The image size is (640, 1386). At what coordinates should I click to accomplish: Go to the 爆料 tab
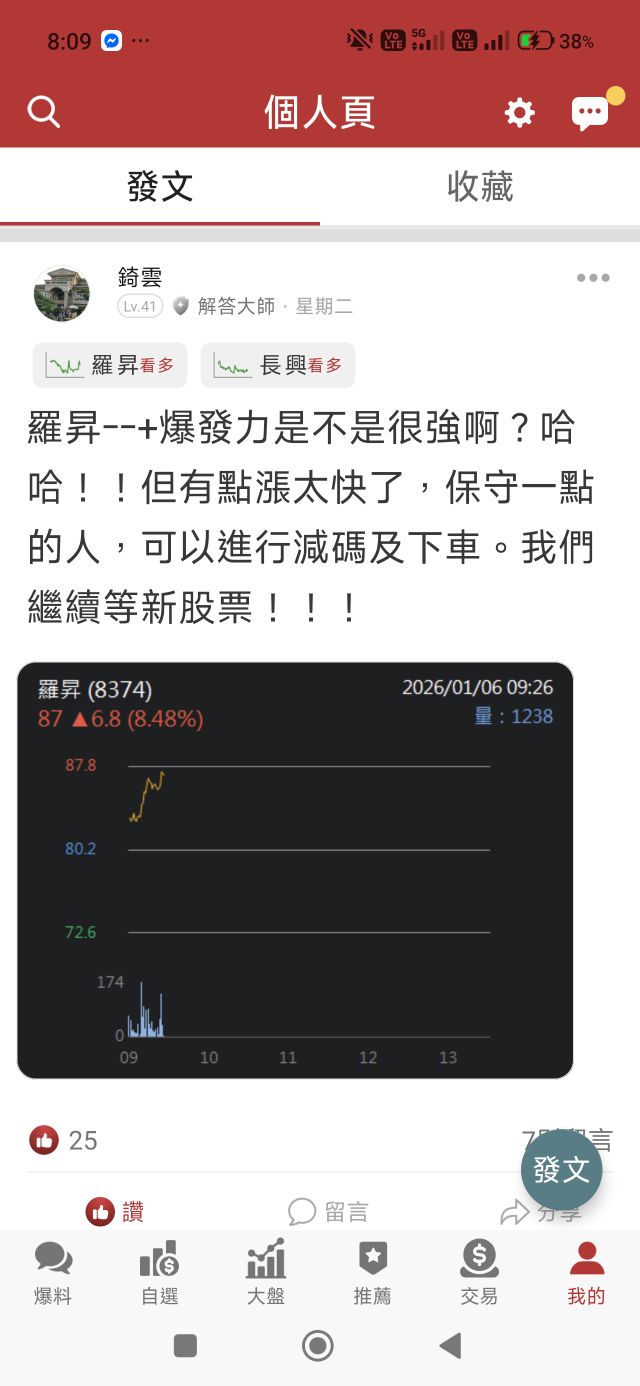click(x=53, y=1272)
